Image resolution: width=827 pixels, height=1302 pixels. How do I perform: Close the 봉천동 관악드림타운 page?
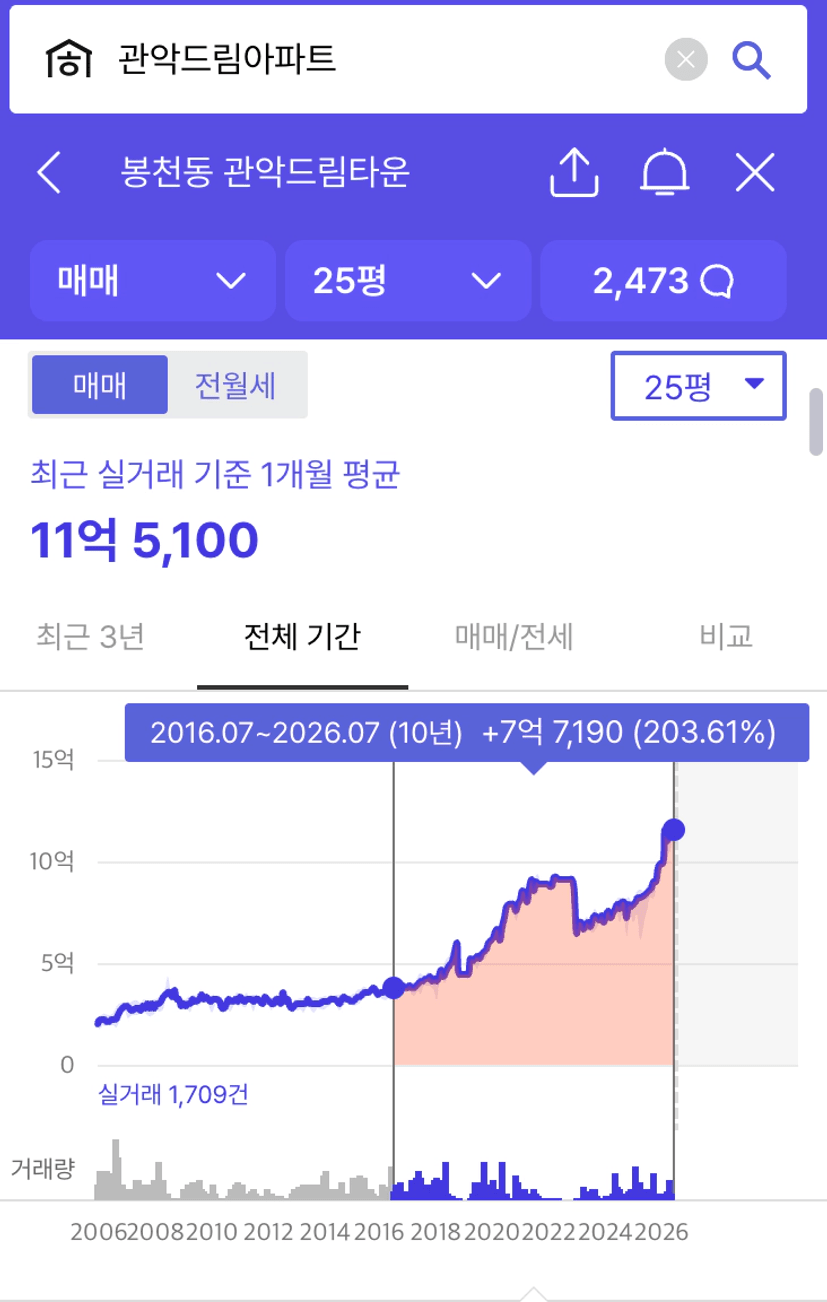(x=755, y=173)
